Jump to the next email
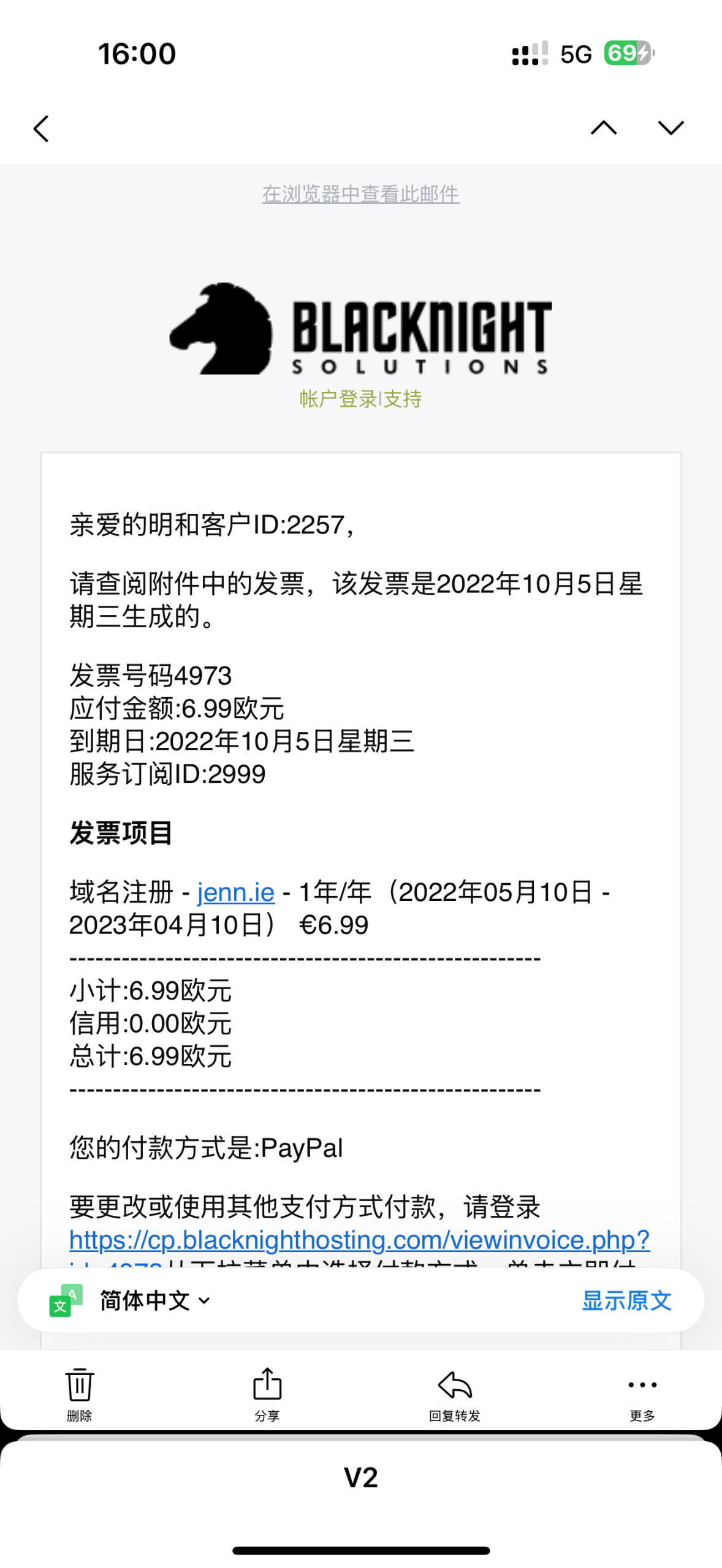This screenshot has width=722, height=1568. coord(671,127)
